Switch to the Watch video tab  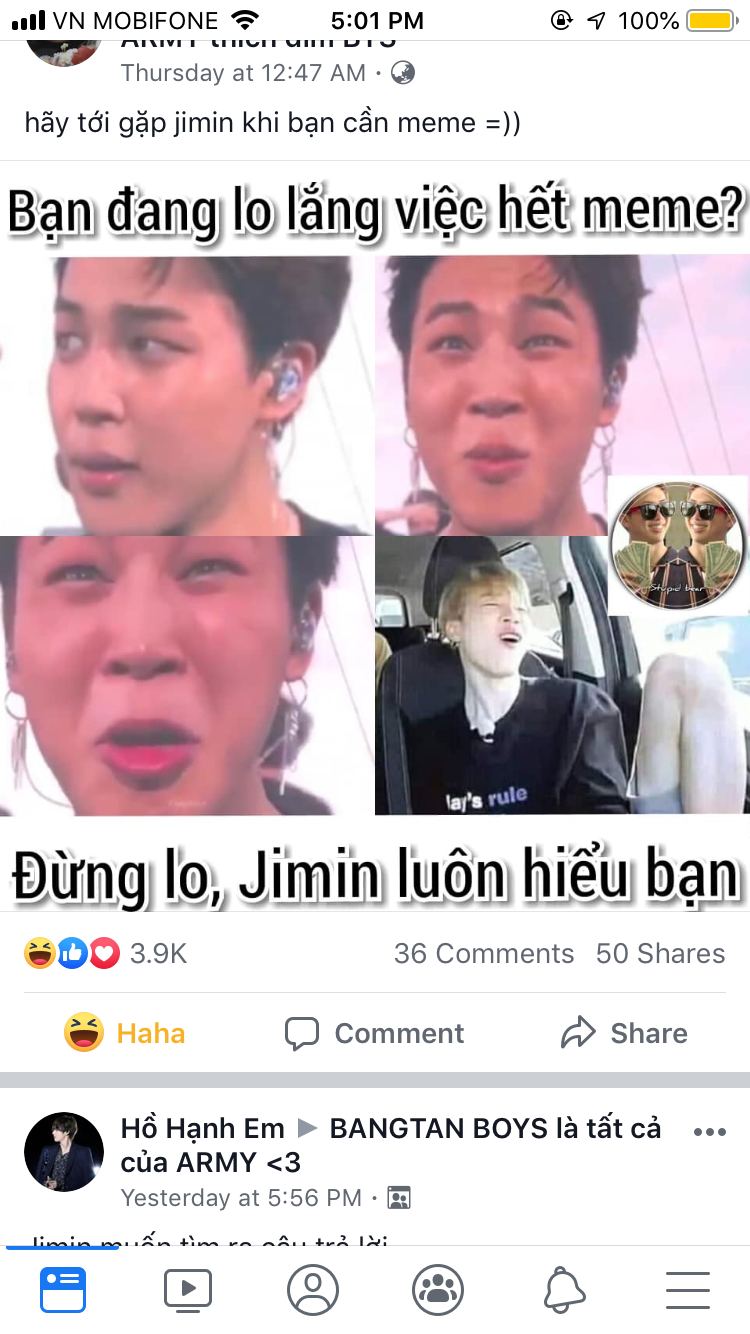(x=188, y=1290)
